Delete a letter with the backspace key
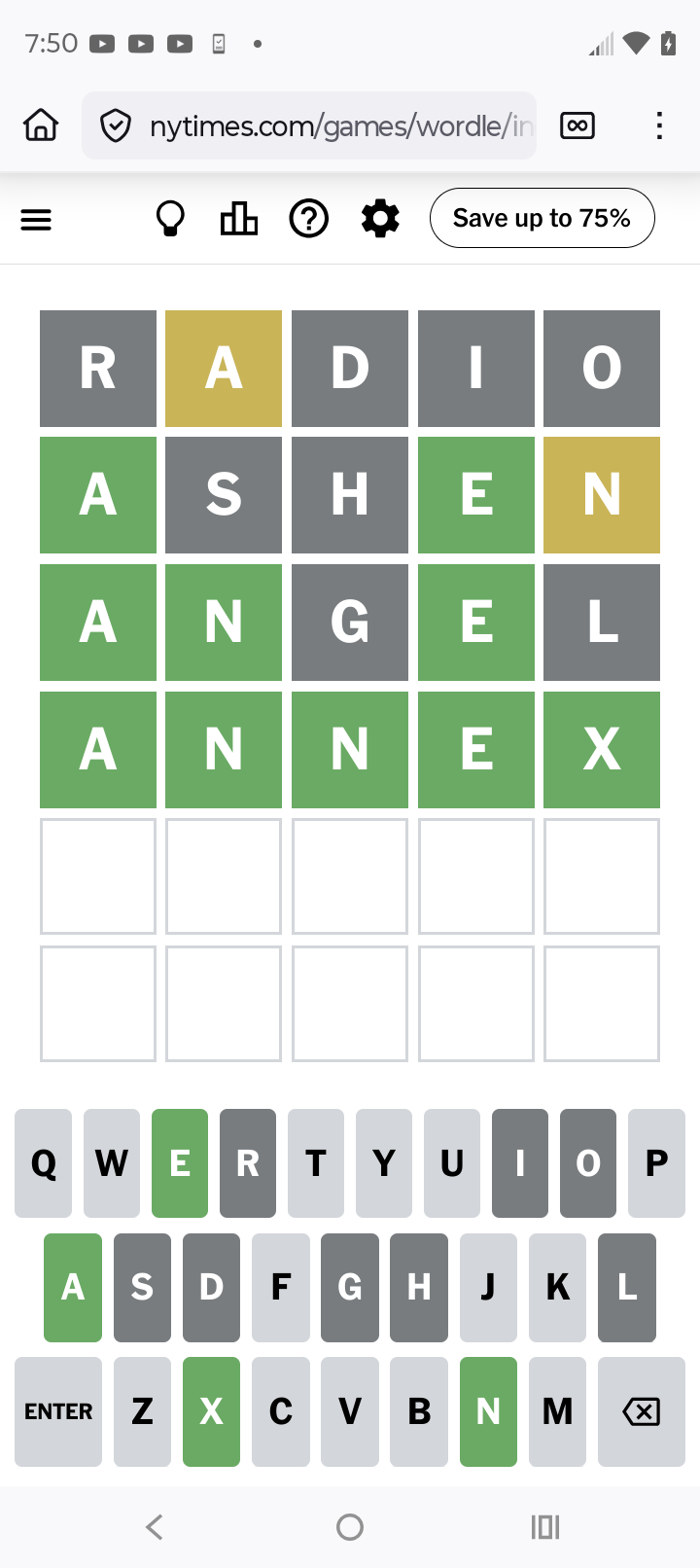700x1568 pixels. point(642,1411)
